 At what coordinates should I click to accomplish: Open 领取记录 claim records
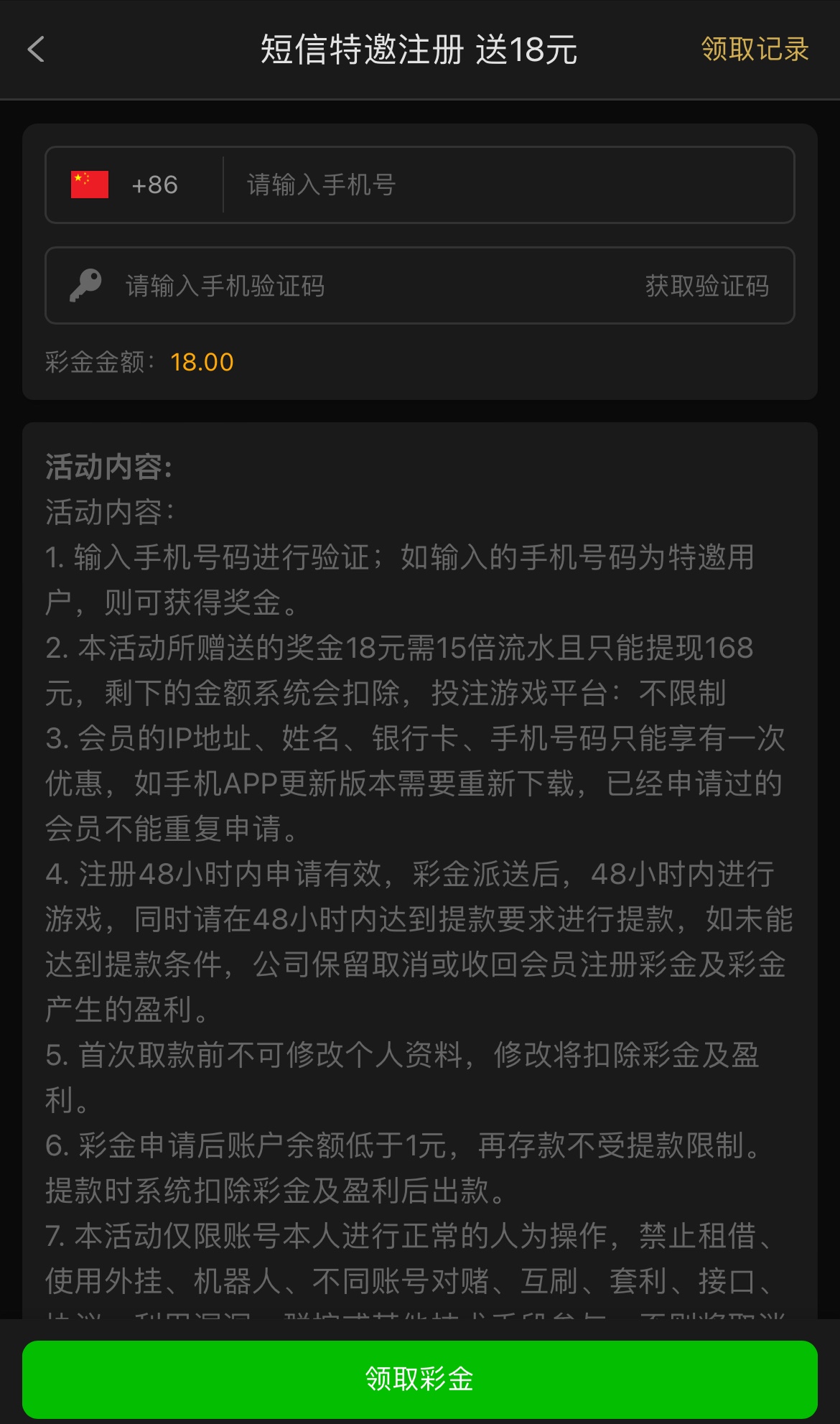pyautogui.click(x=755, y=50)
